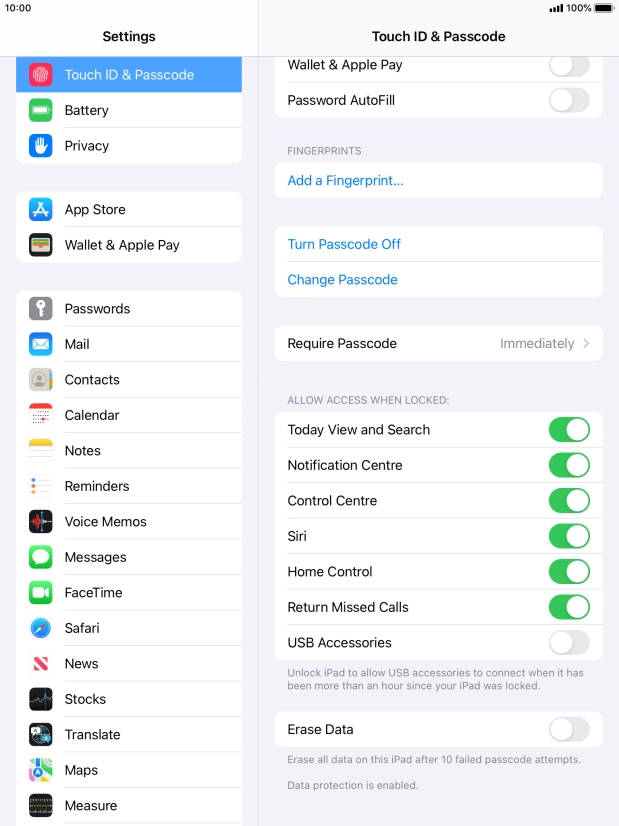Open Require Passcode option
Image resolution: width=619 pixels, height=826 pixels.
tap(438, 343)
